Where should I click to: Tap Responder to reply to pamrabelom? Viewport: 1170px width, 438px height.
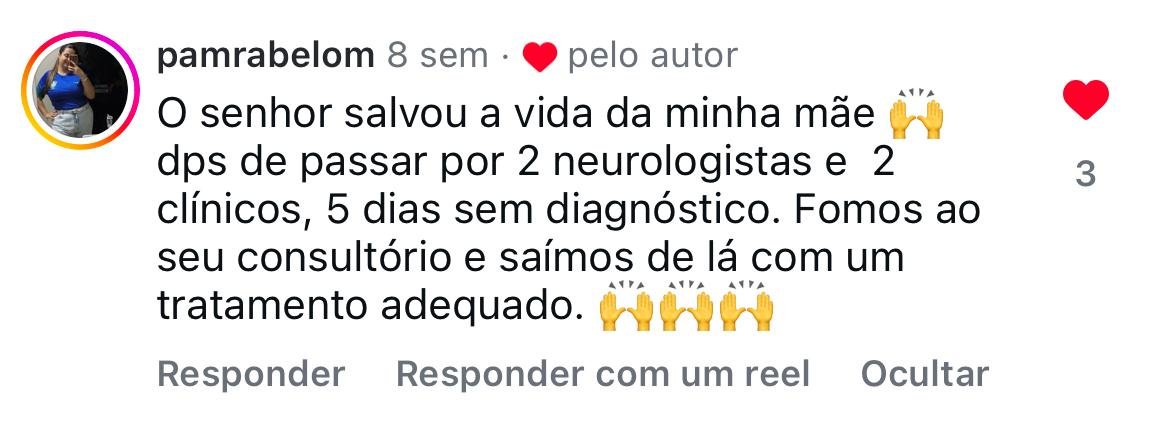(x=251, y=374)
